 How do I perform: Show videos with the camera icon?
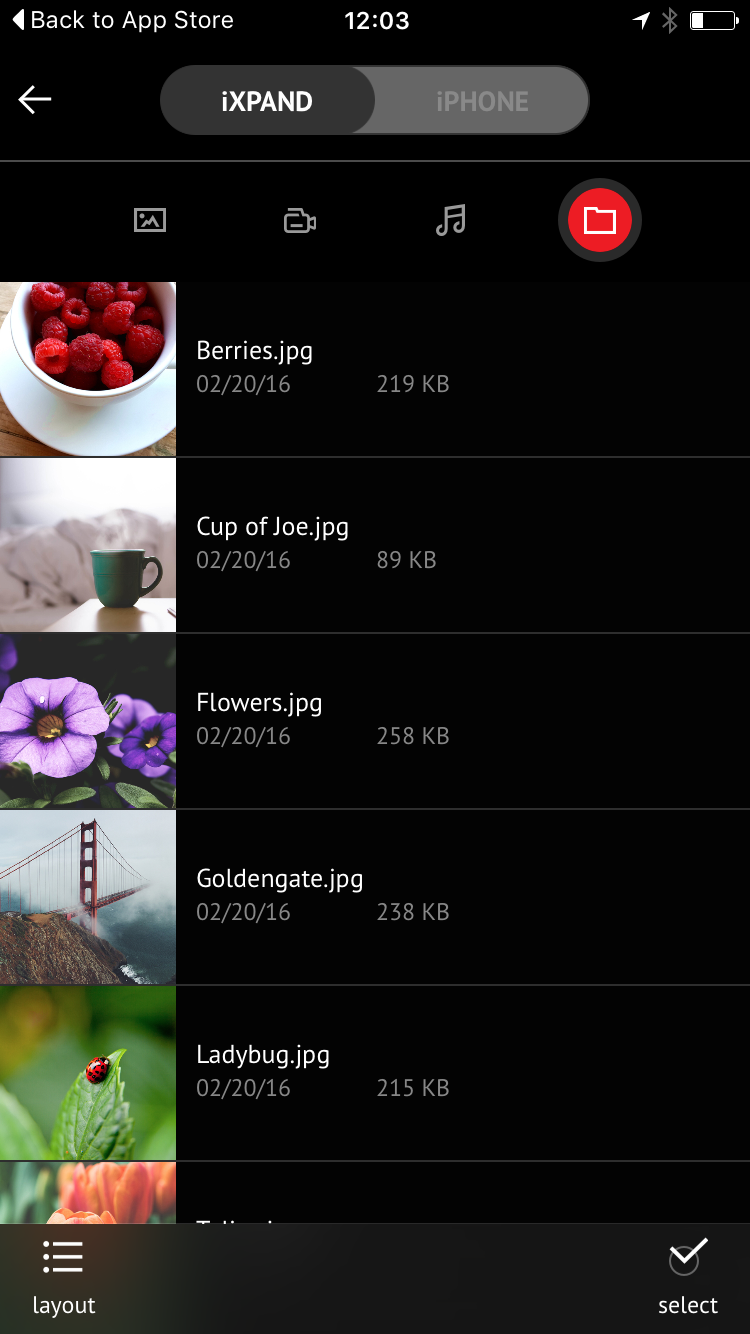(x=300, y=221)
